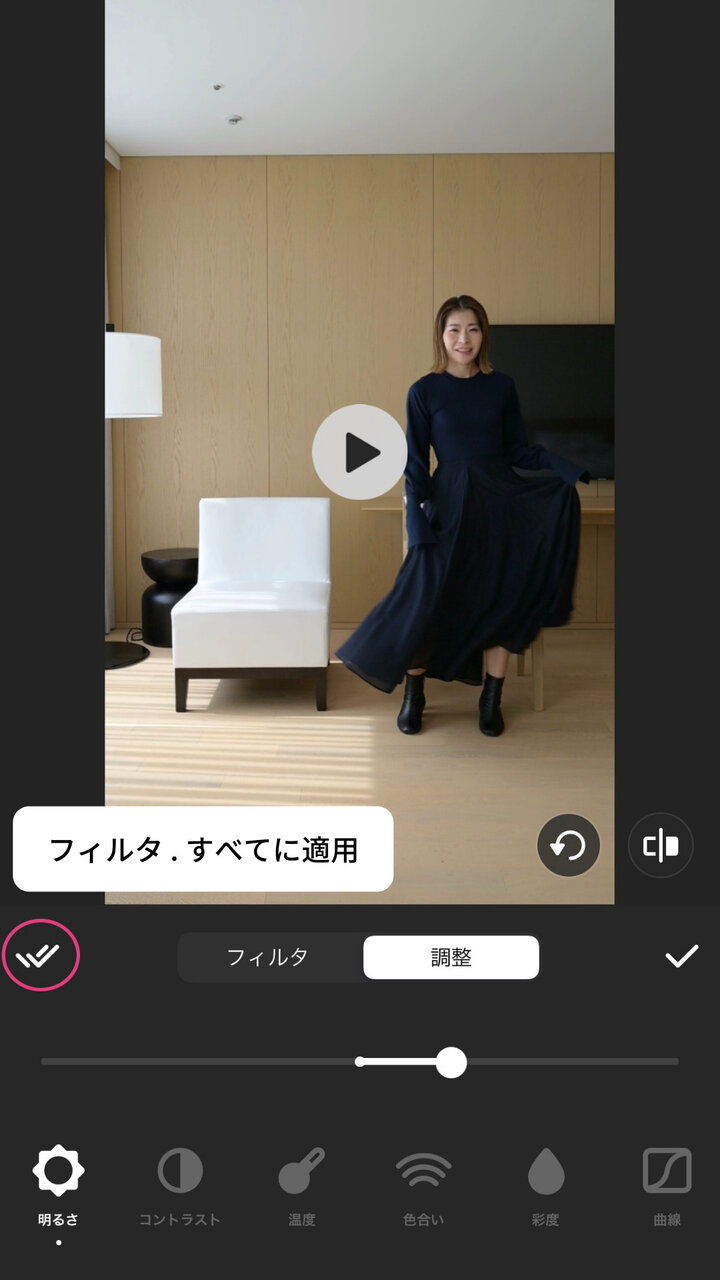Confirm edits with the checkmark

pyautogui.click(x=681, y=957)
